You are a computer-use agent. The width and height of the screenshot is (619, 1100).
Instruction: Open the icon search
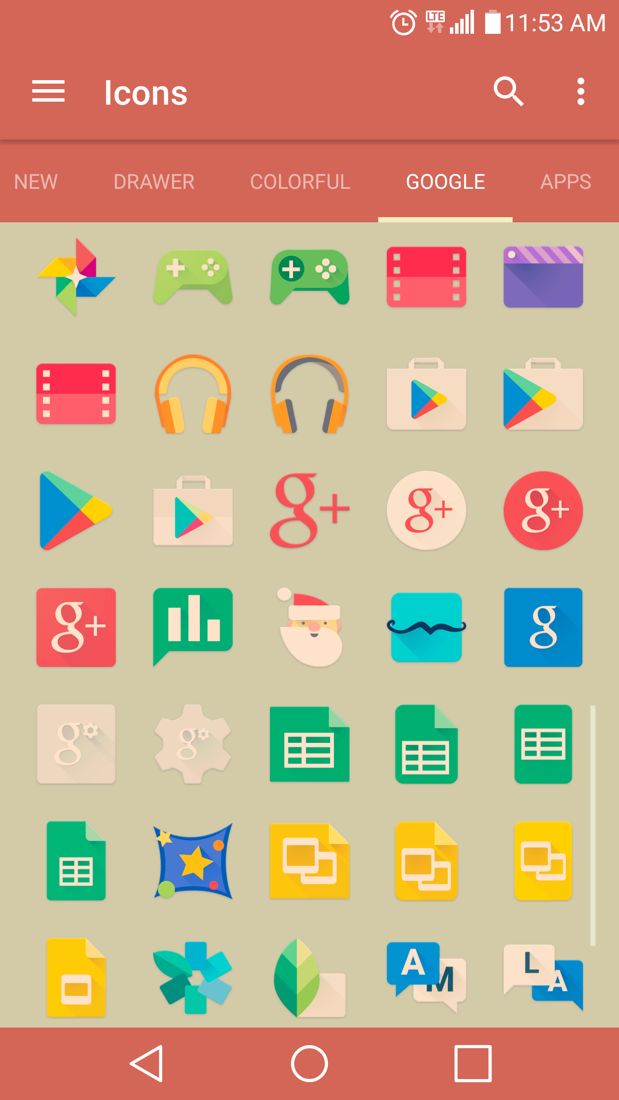(x=508, y=92)
